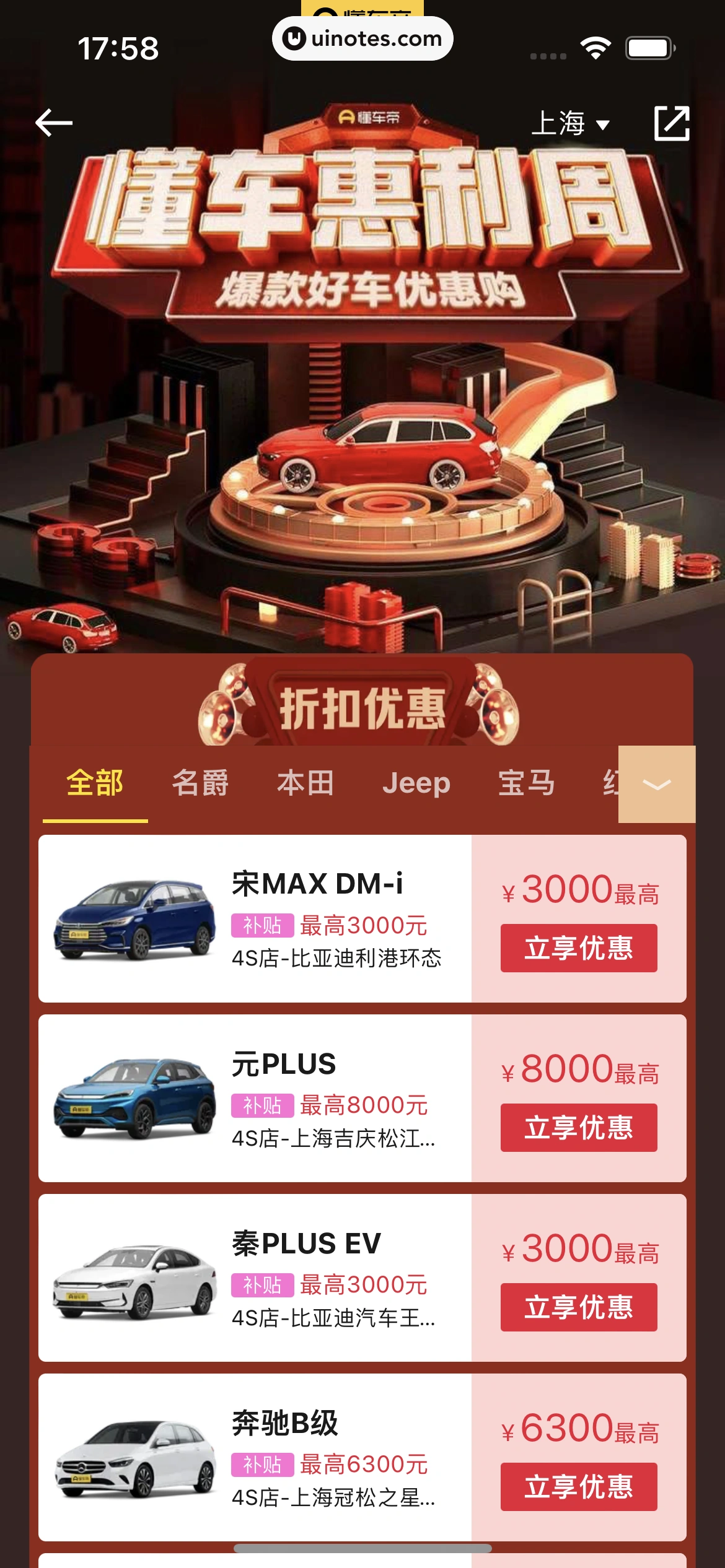Get 立享优惠 for 秦PLUS EV

pyautogui.click(x=578, y=1307)
